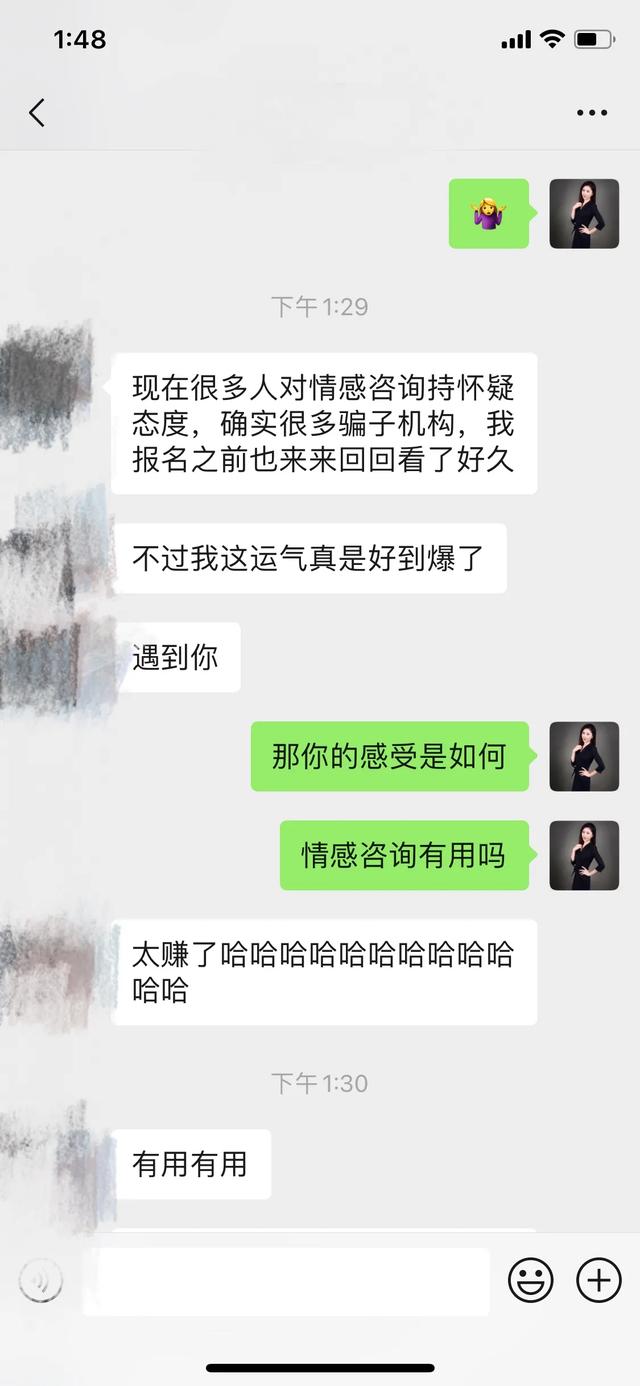This screenshot has width=640, height=1386.
Task: Go back to the chat list
Action: pos(37,113)
